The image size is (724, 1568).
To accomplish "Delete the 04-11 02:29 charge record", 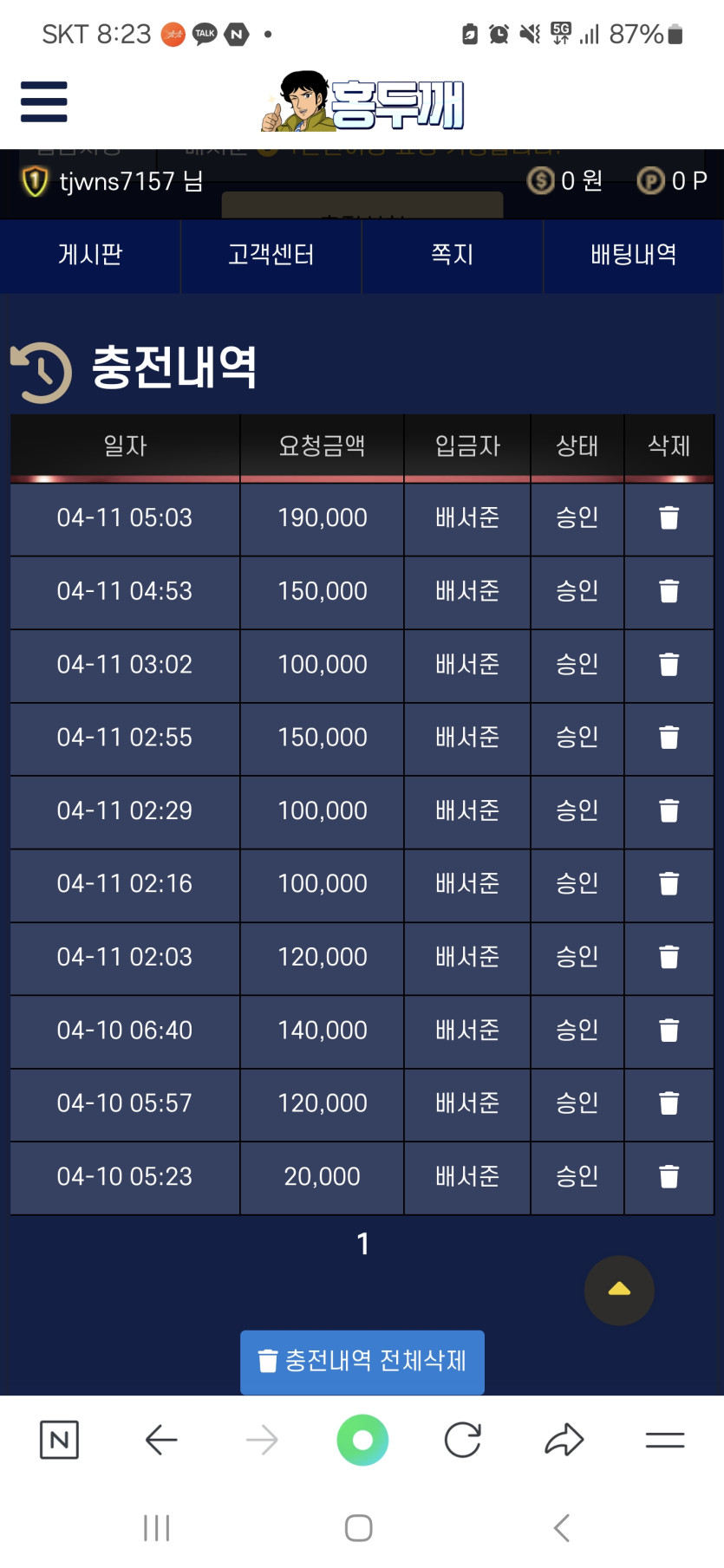I will [669, 810].
